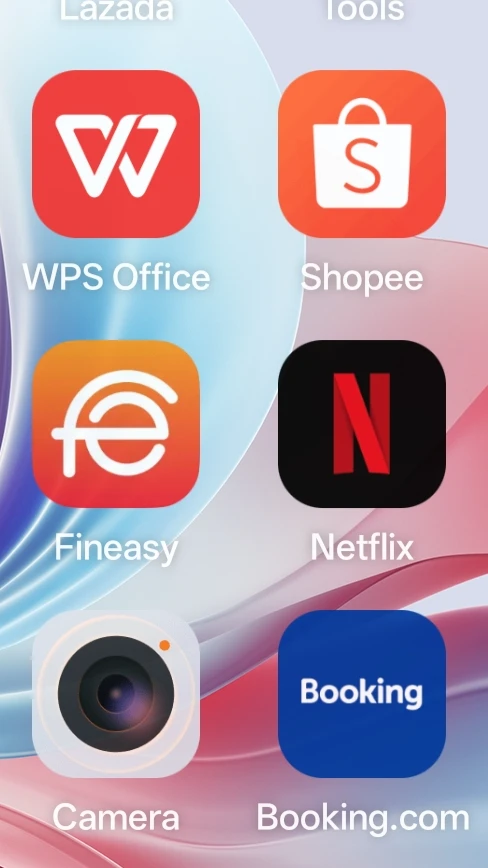Launch the Shopee app
Screen dimensions: 488x868
click(x=362, y=154)
